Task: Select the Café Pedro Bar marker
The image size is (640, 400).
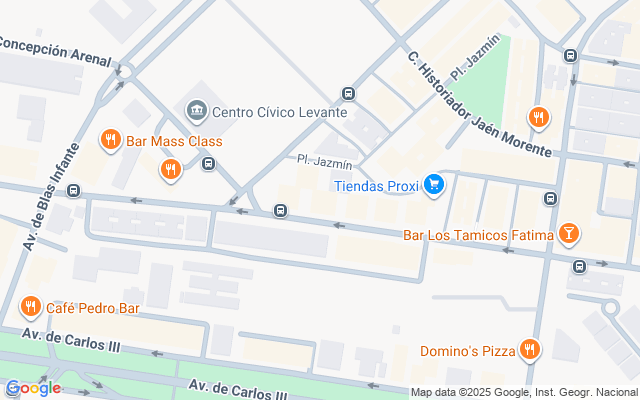Action: pos(31,307)
